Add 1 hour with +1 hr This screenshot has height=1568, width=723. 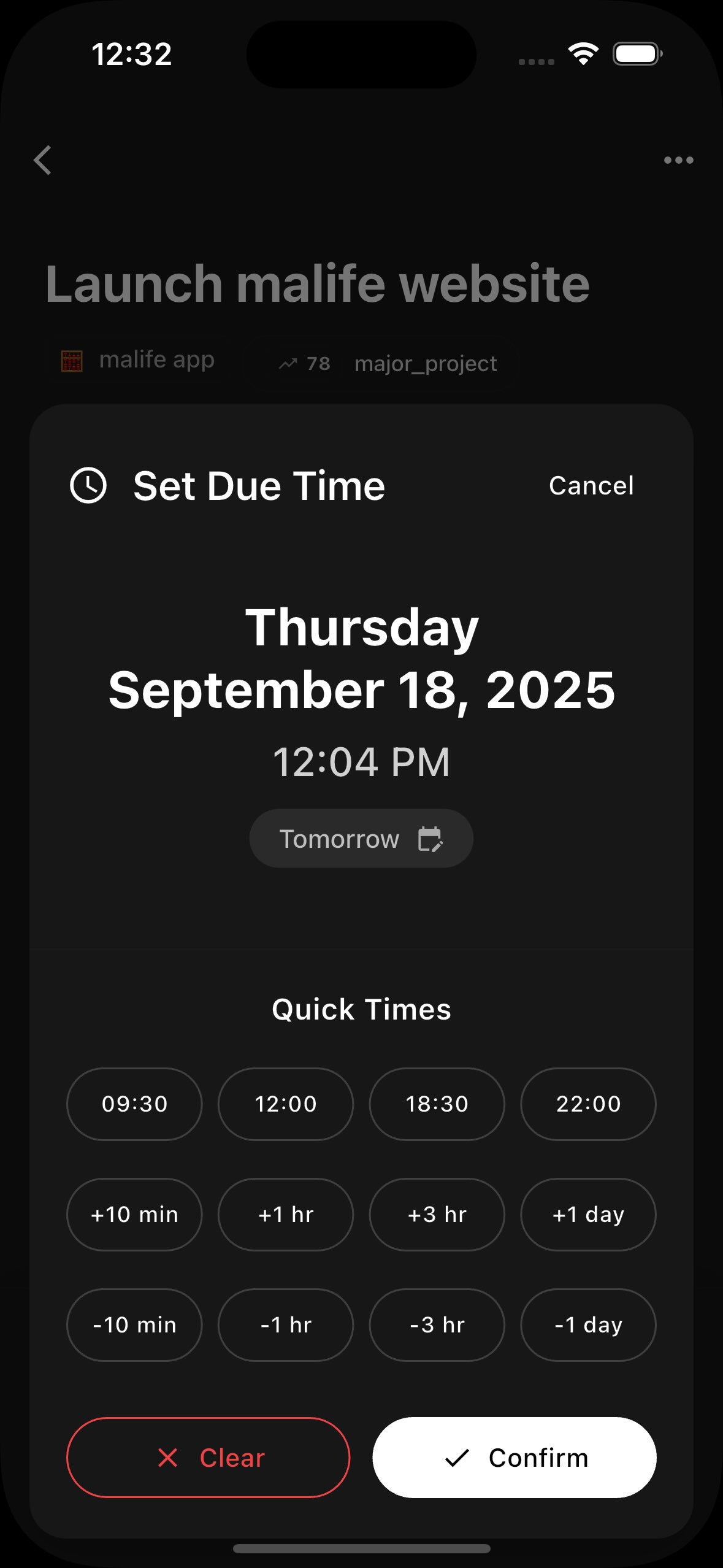(286, 1215)
